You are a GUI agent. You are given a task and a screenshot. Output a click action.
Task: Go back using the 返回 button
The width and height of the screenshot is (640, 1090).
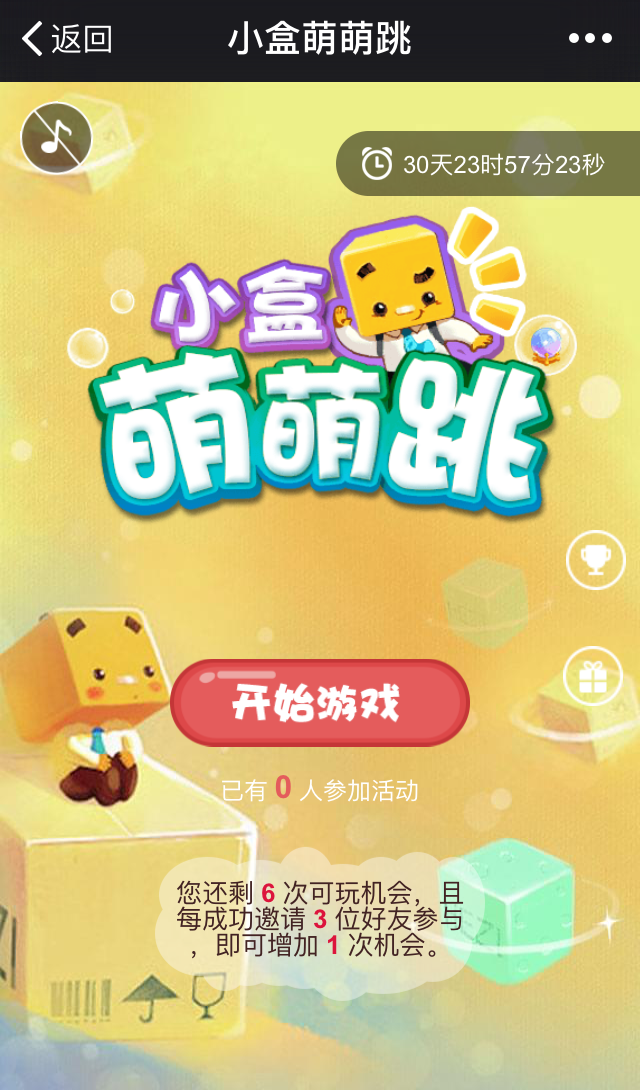[66, 40]
